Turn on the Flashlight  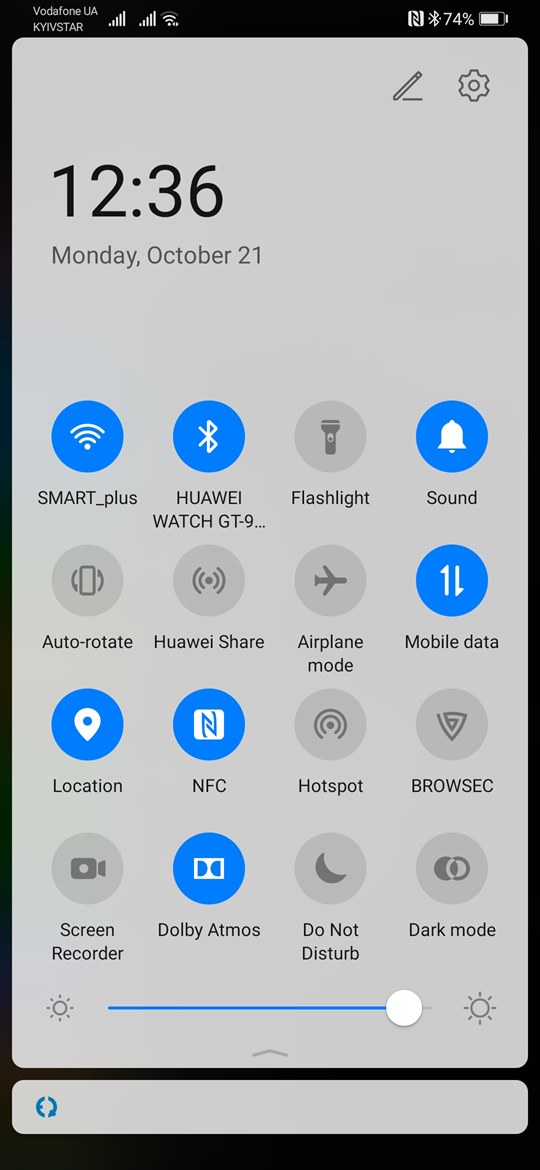[x=330, y=437]
